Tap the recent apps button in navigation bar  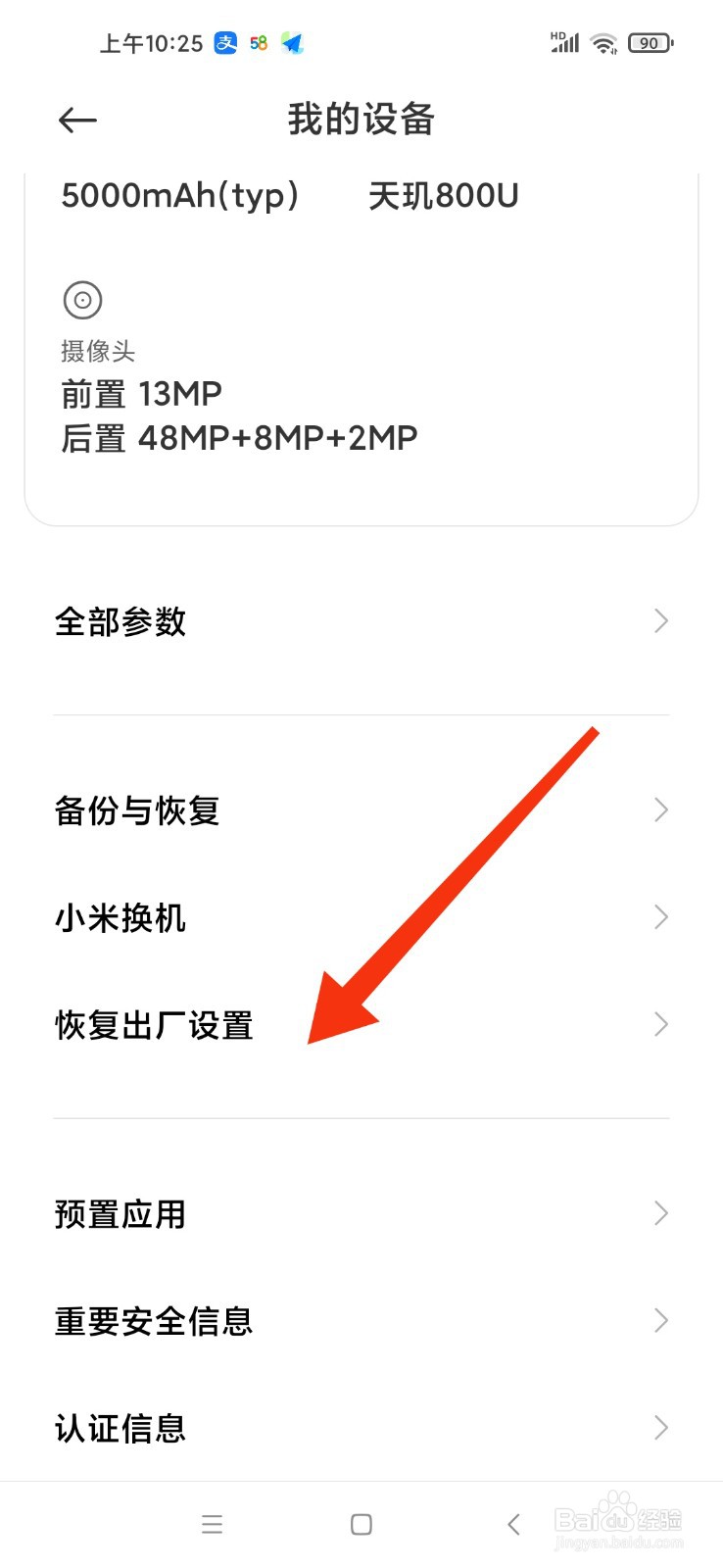[213, 1524]
